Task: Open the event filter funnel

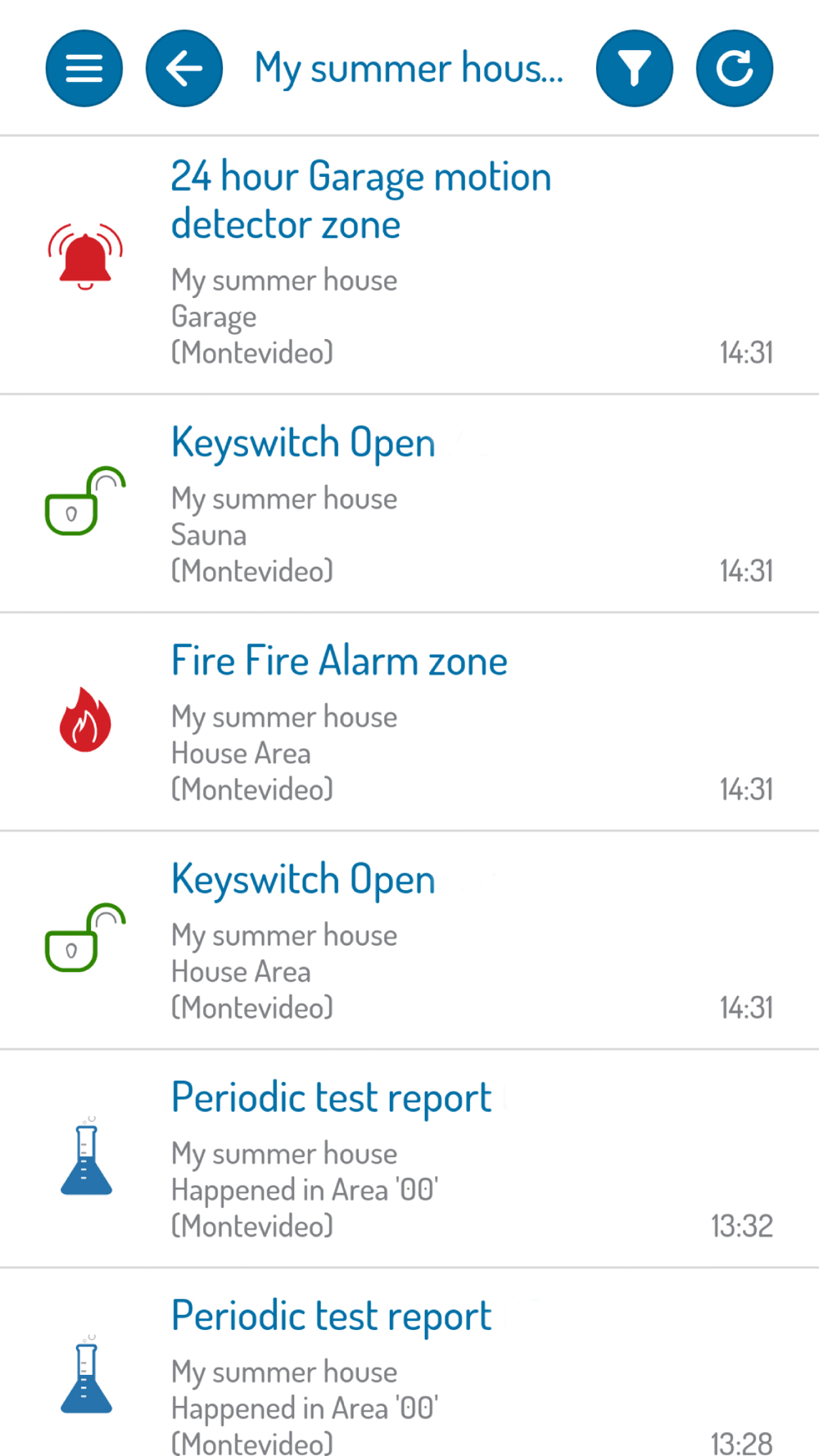Action: [635, 68]
